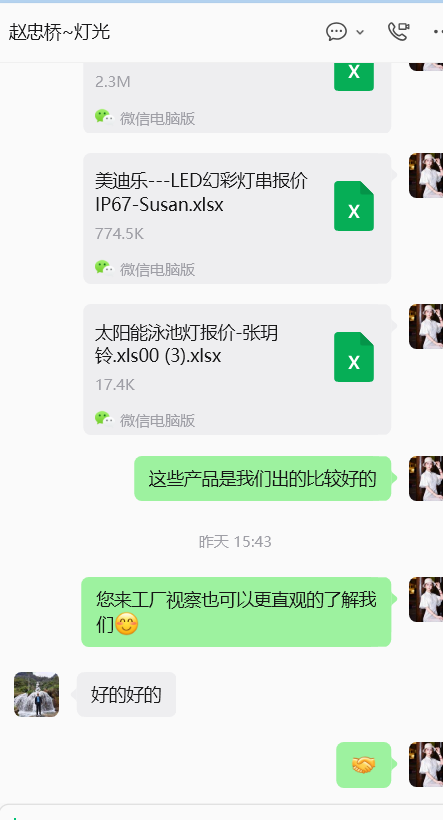The width and height of the screenshot is (443, 820).
Task: Open the chat message icon in header
Action: pos(336,32)
